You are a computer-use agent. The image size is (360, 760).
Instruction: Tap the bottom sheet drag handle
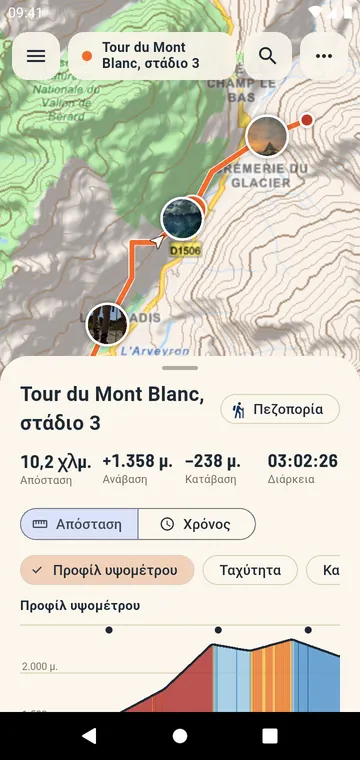click(x=180, y=368)
